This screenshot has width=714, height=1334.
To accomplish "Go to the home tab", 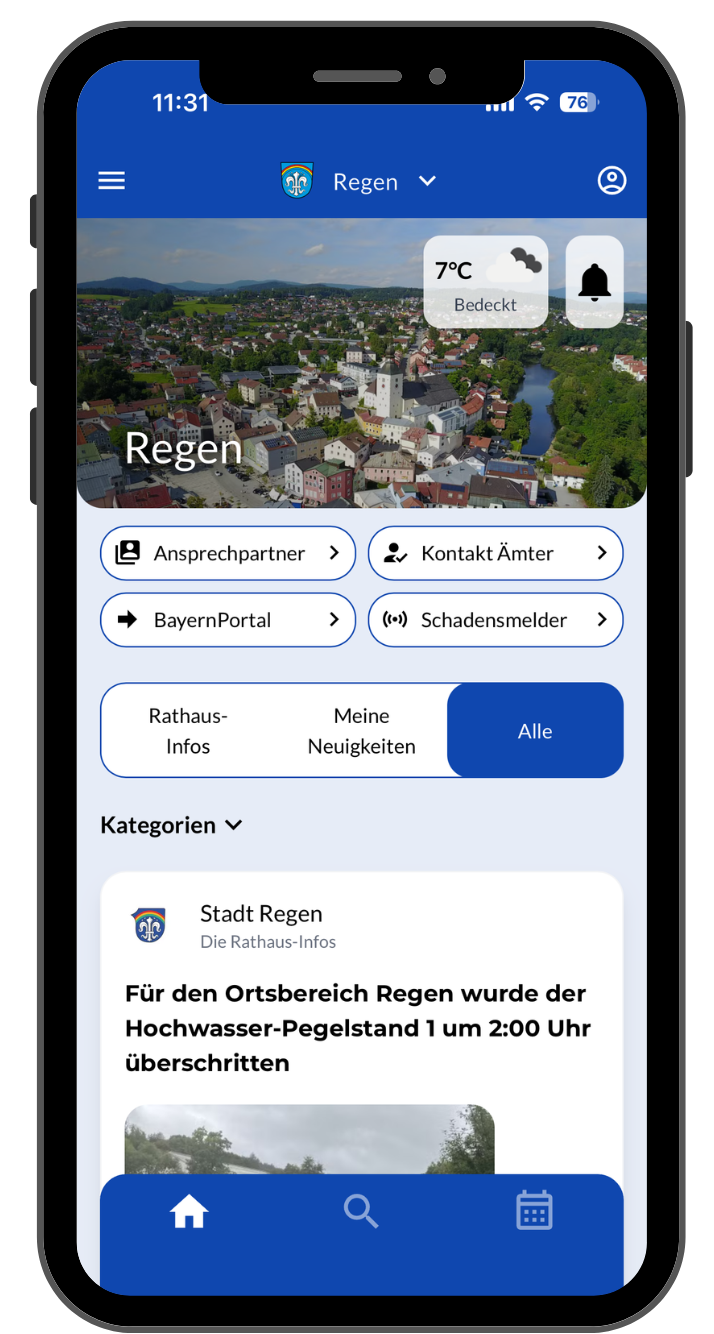I will coord(189,1212).
